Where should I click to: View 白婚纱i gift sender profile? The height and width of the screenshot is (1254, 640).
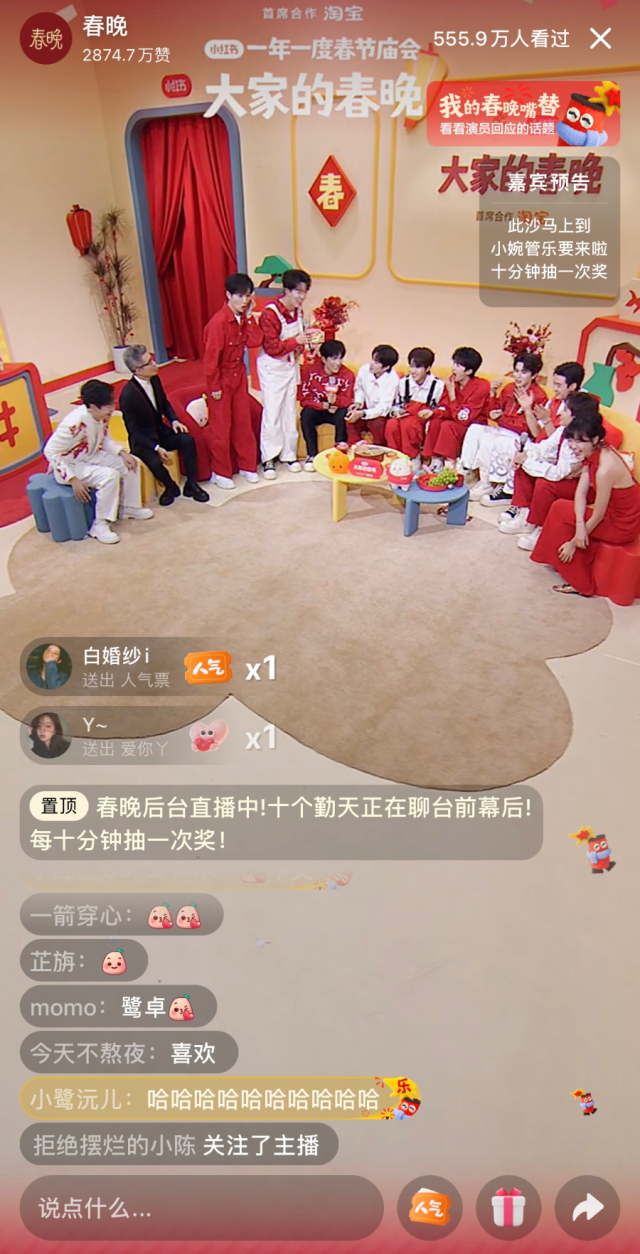pos(49,666)
